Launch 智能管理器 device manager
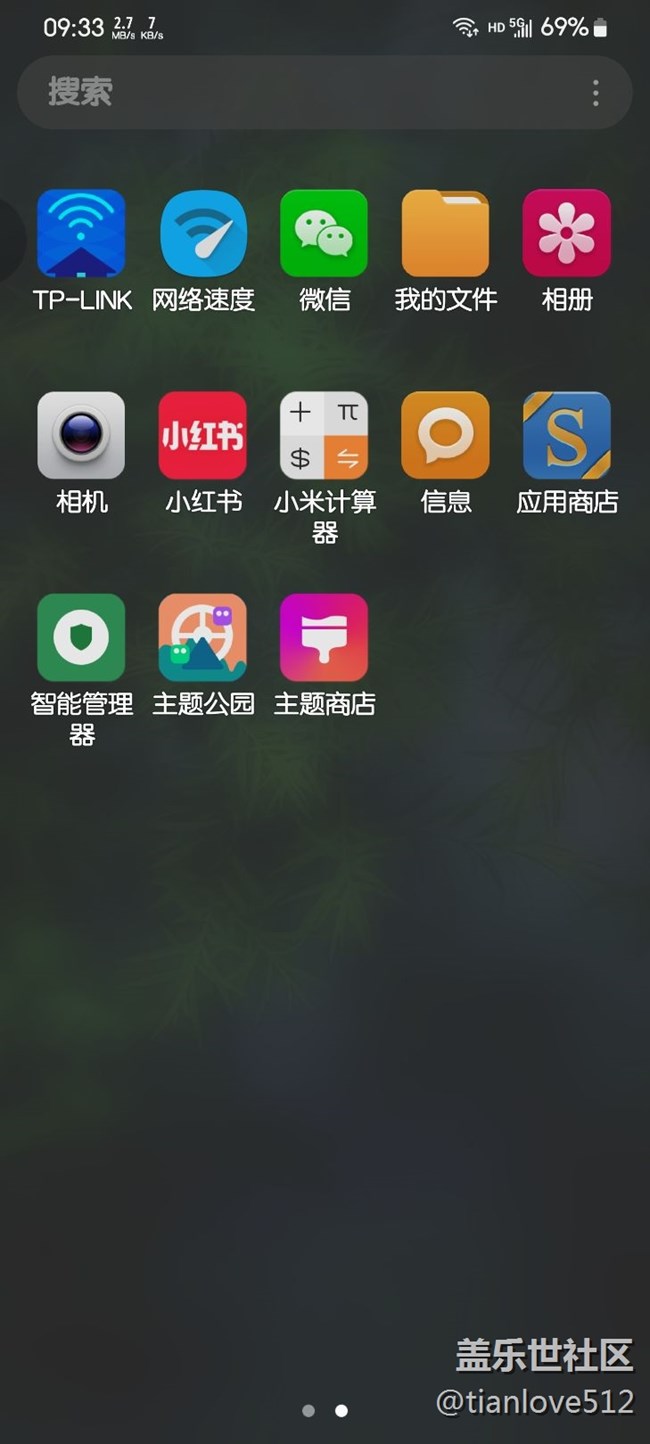This screenshot has height=1444, width=650. pos(81,637)
